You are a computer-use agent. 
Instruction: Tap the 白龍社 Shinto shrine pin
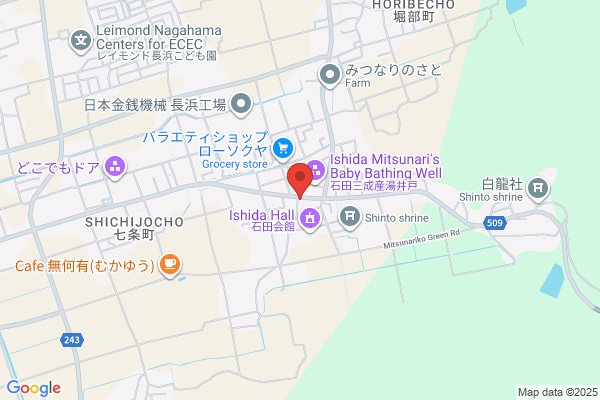pyautogui.click(x=538, y=190)
